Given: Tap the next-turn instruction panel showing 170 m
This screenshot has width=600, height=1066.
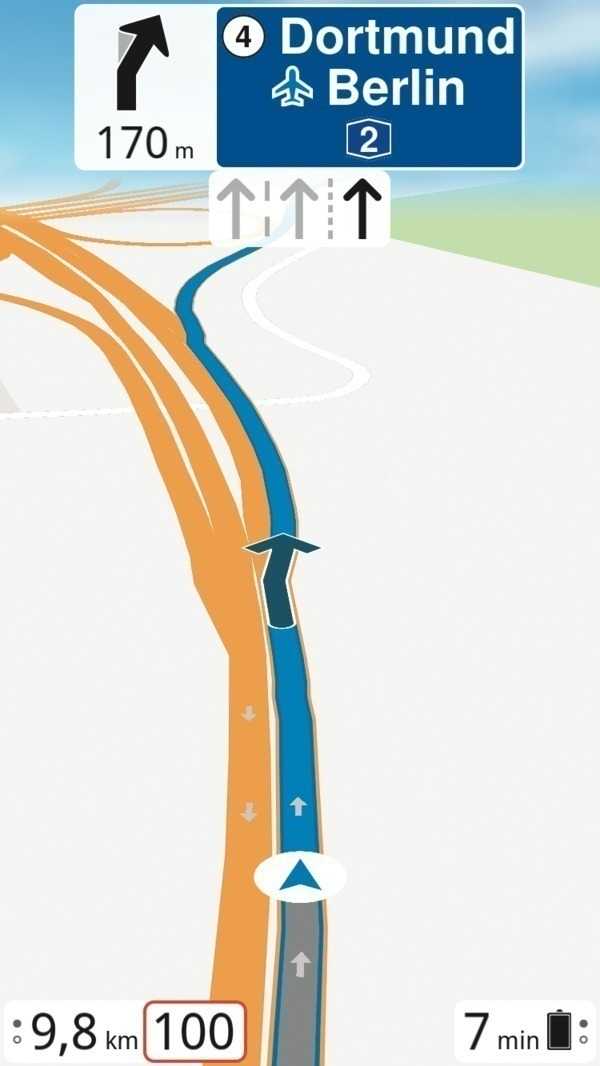Looking at the screenshot, I should coord(145,88).
